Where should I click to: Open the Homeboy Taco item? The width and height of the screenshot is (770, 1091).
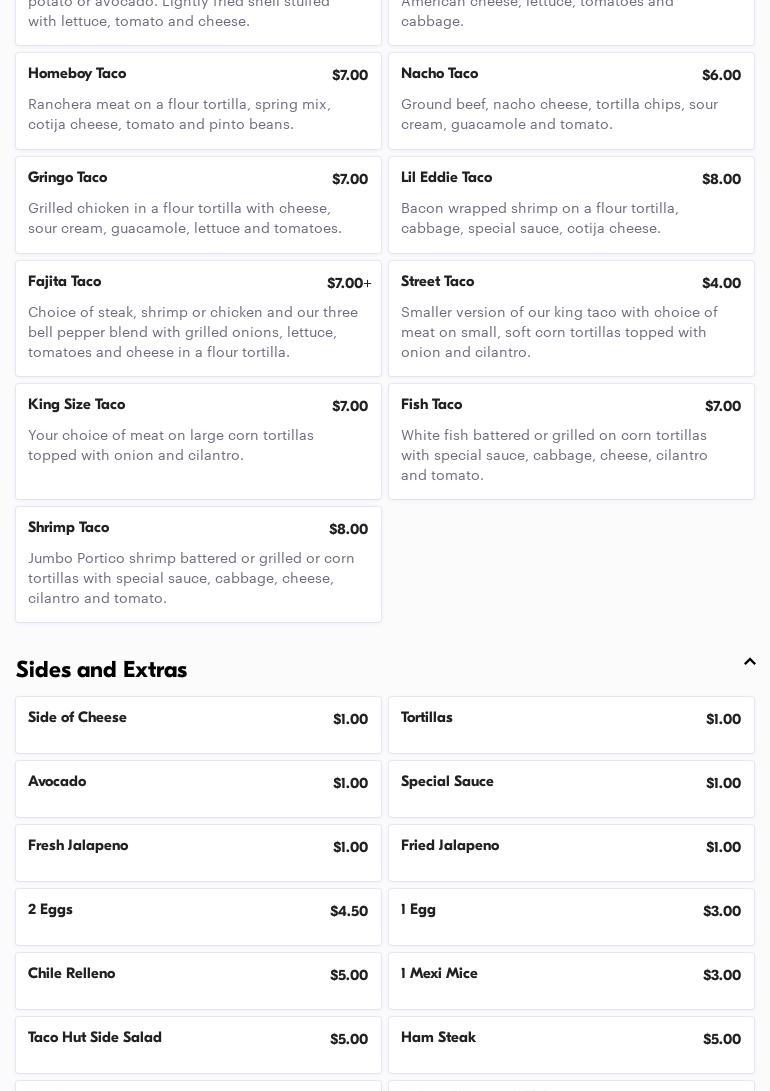click(x=198, y=101)
